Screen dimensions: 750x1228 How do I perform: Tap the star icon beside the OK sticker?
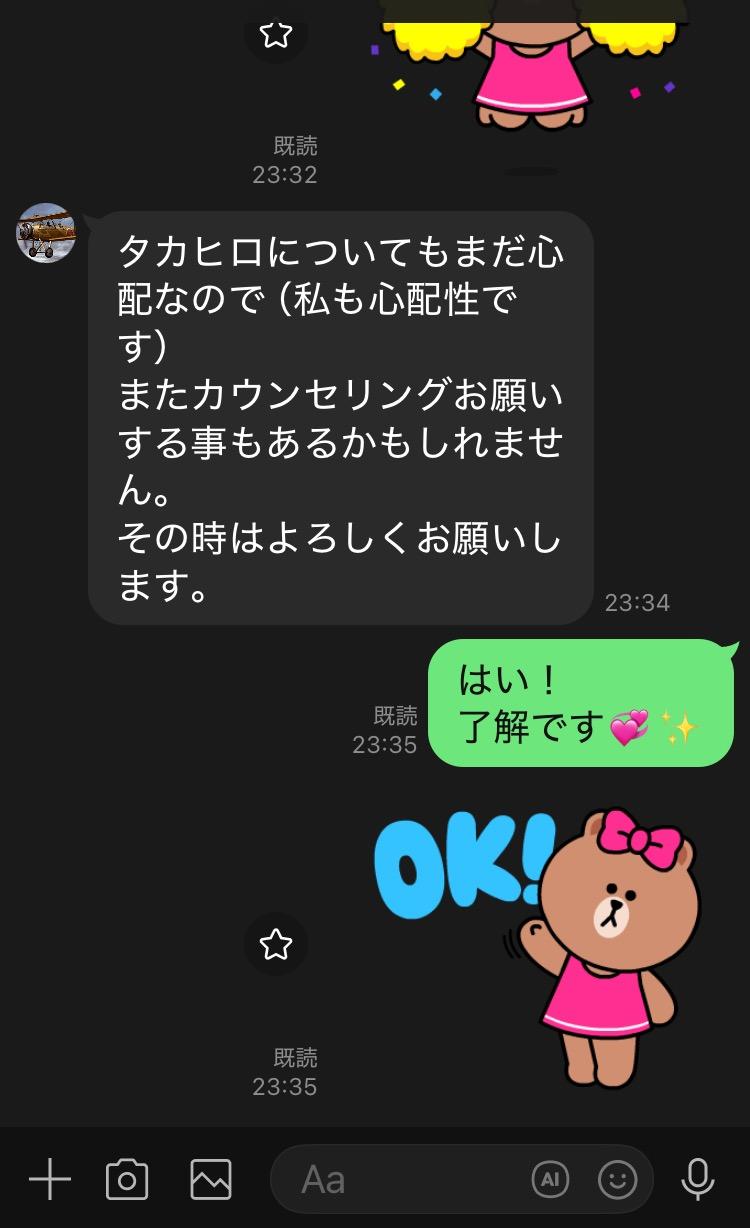tap(276, 943)
